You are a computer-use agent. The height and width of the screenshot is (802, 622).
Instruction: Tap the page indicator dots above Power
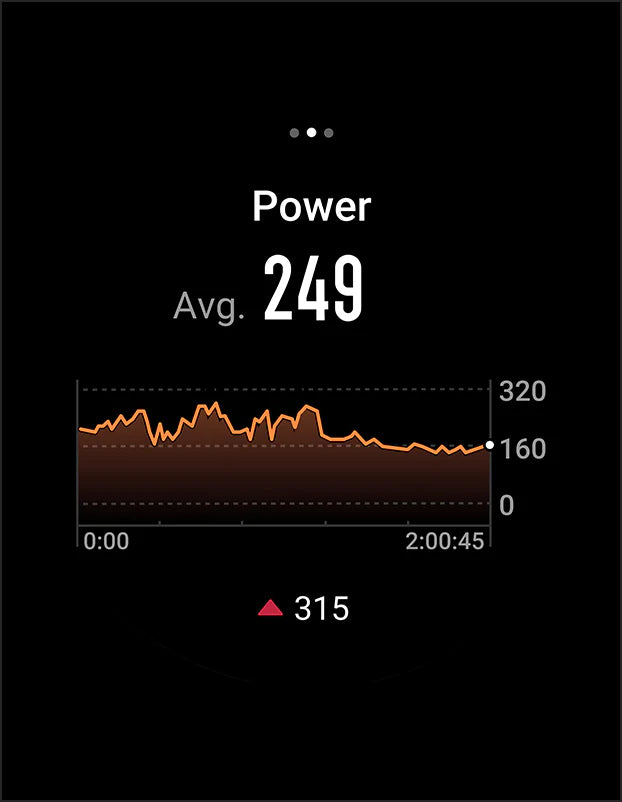[x=311, y=132]
